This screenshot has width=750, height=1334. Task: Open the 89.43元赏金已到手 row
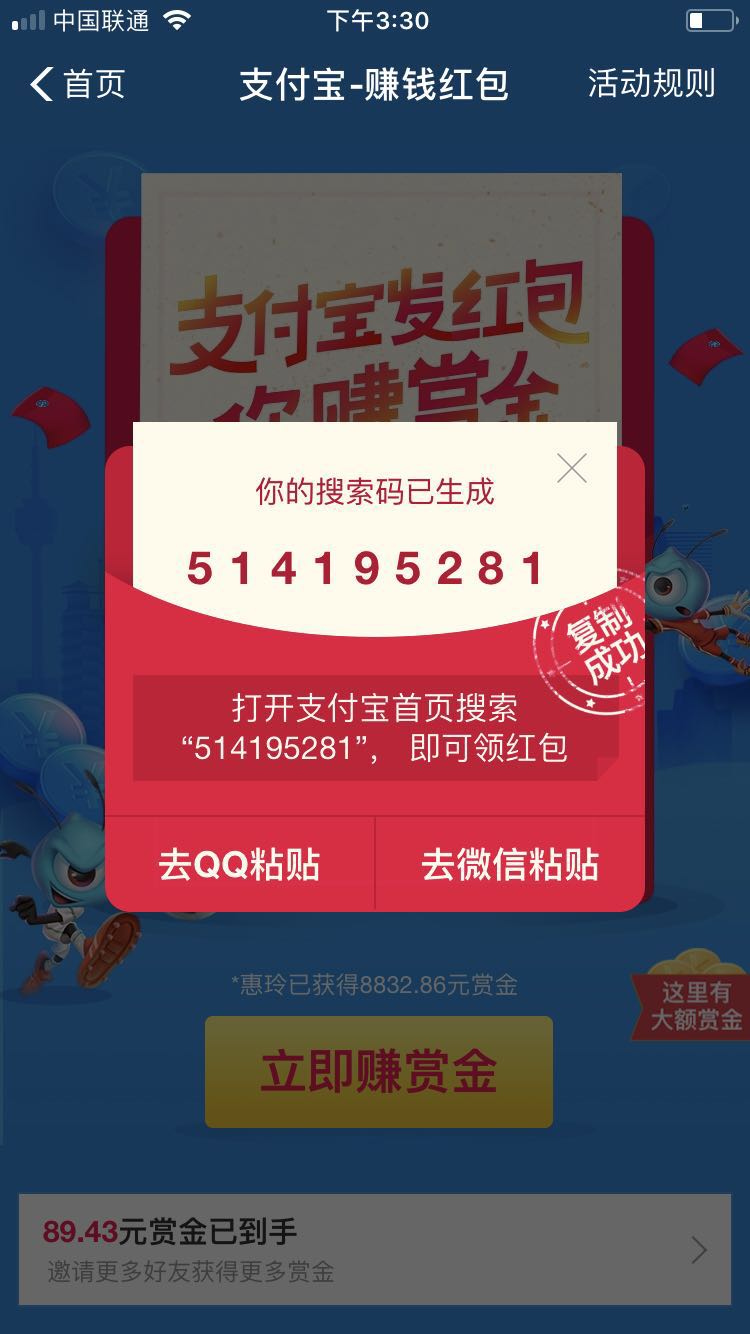point(375,1250)
